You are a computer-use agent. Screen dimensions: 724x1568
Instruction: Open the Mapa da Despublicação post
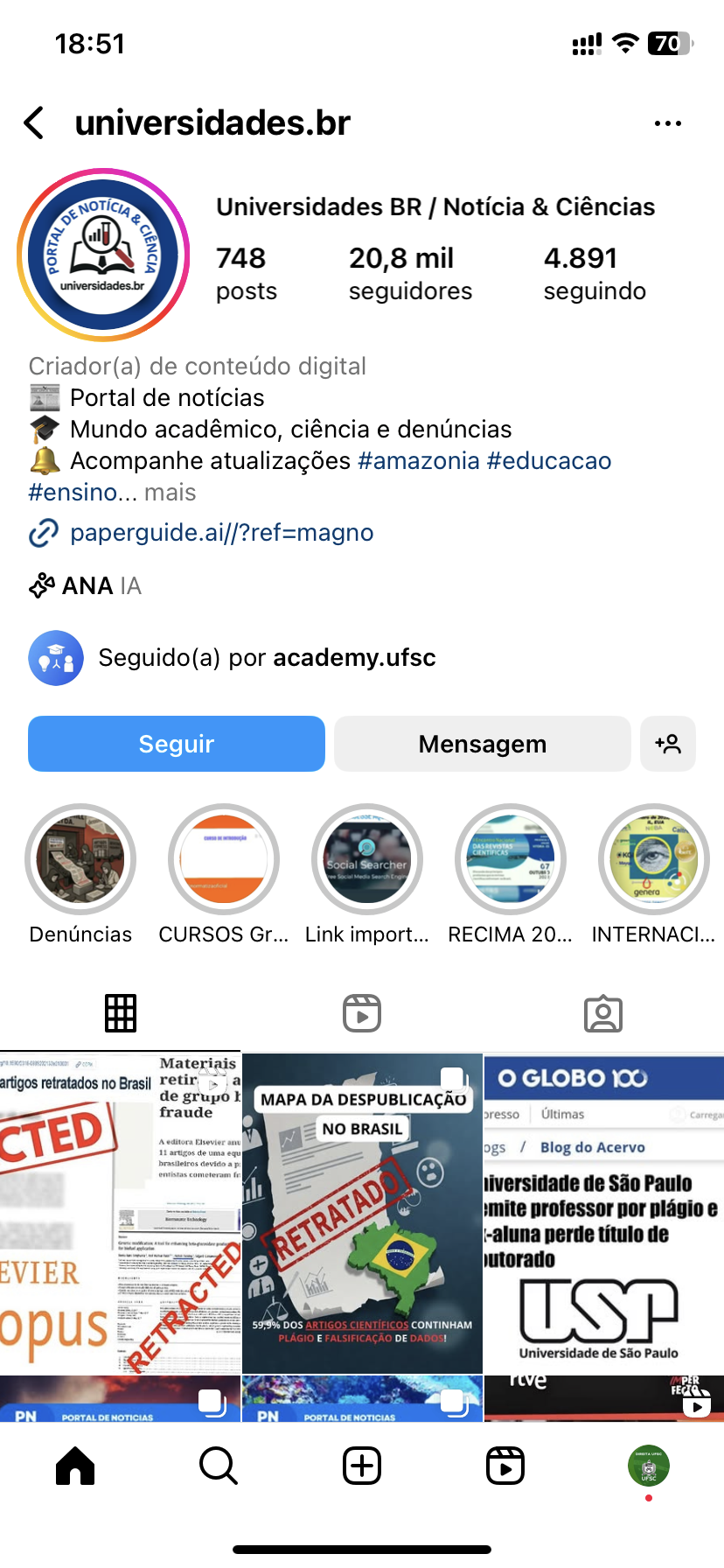pyautogui.click(x=362, y=1213)
